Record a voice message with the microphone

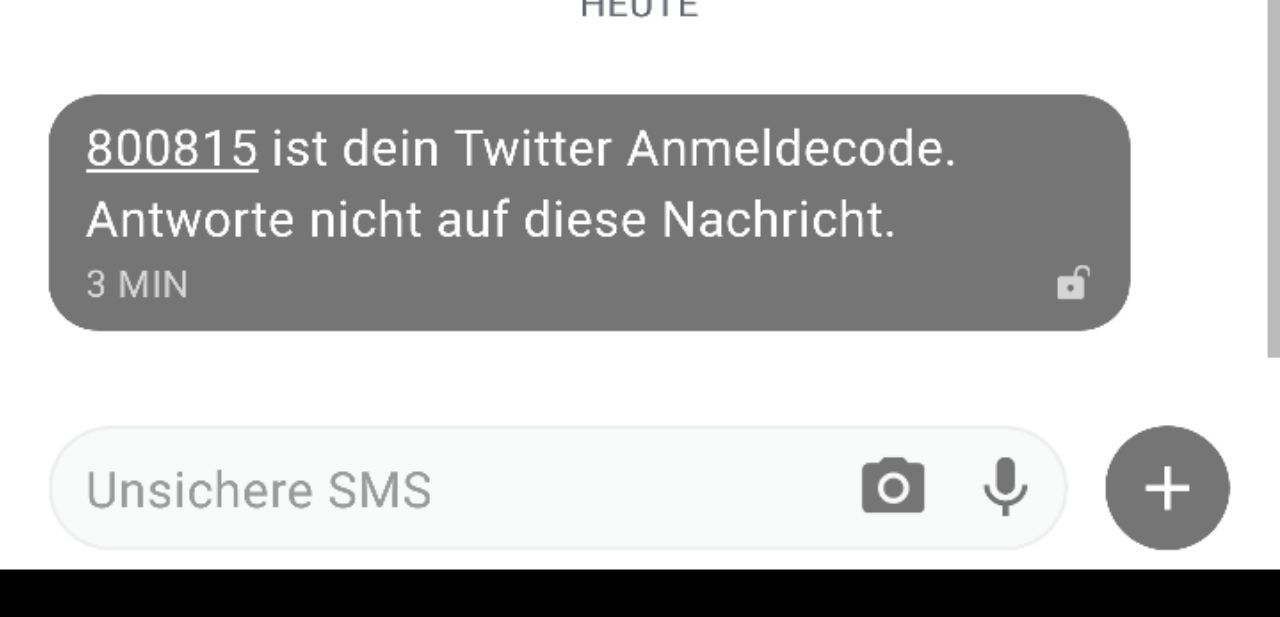pyautogui.click(x=1005, y=487)
